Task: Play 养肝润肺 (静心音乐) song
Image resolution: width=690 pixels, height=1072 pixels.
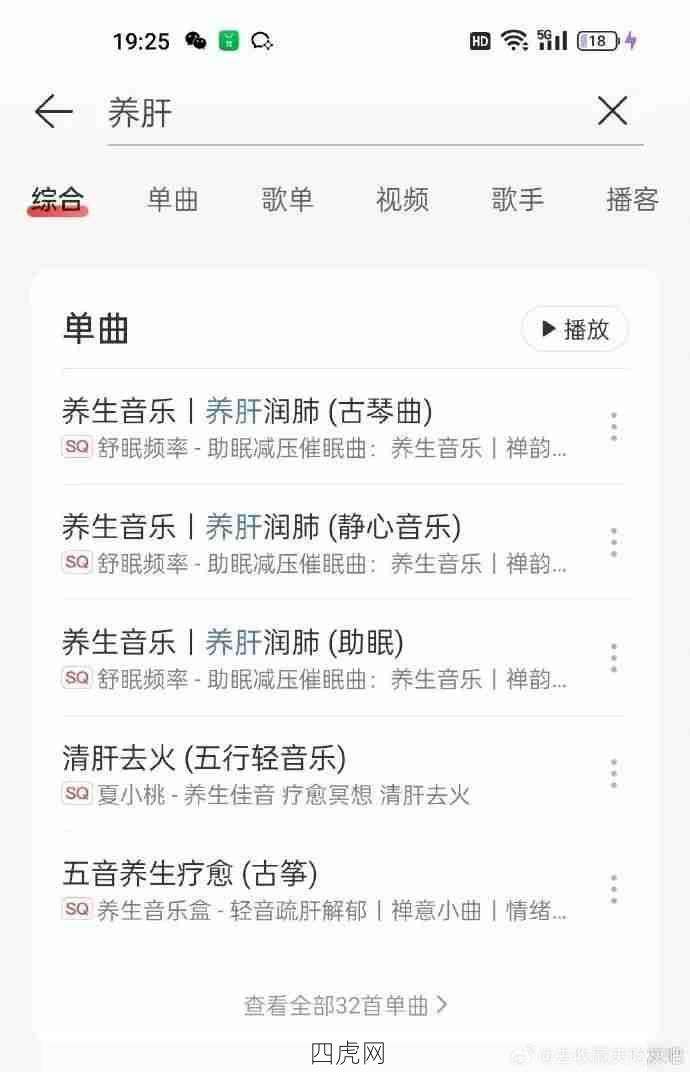Action: pyautogui.click(x=300, y=542)
